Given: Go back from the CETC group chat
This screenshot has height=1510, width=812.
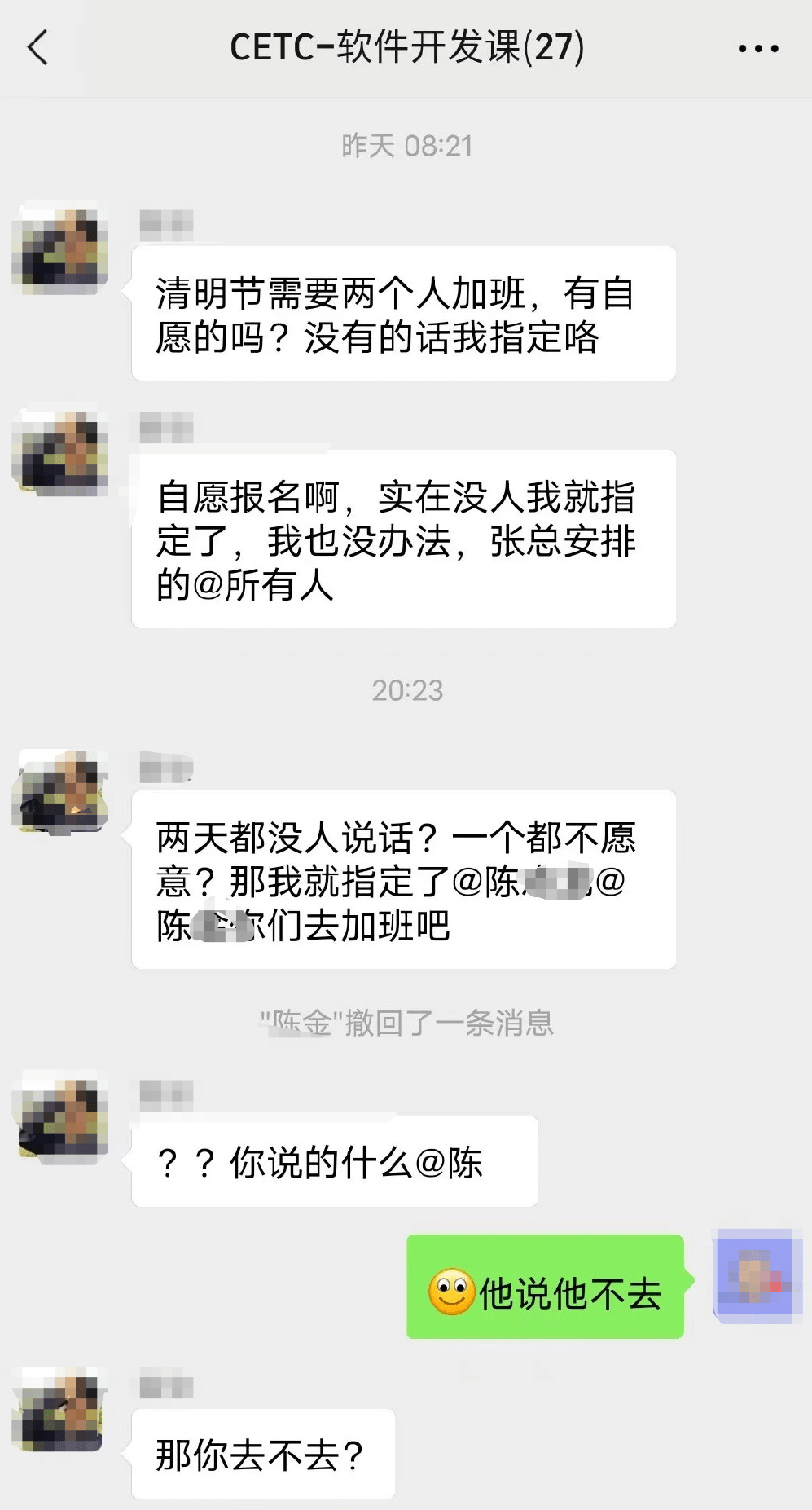Looking at the screenshot, I should [x=37, y=47].
